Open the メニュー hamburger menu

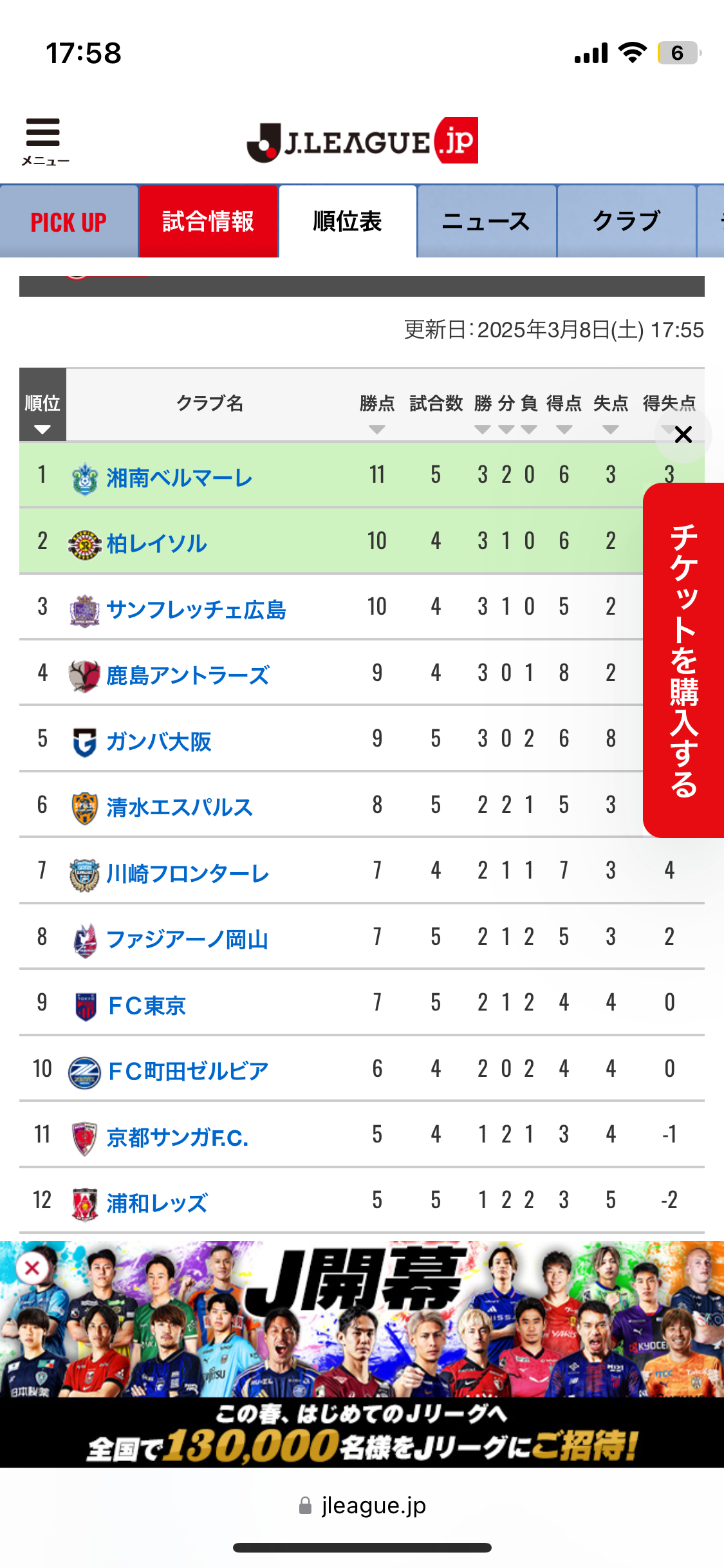[x=44, y=141]
